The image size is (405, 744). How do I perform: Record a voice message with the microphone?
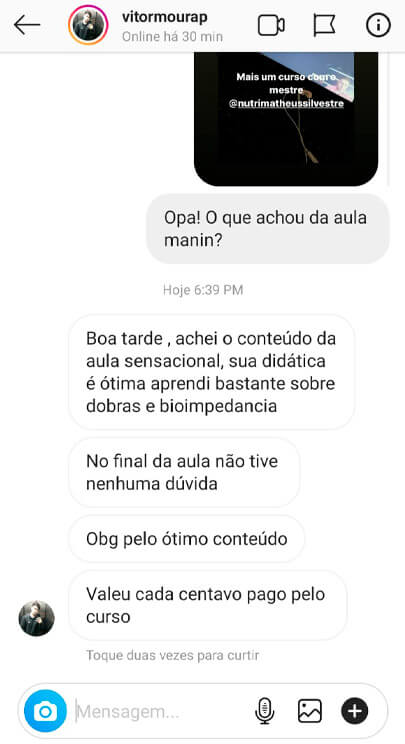265,711
